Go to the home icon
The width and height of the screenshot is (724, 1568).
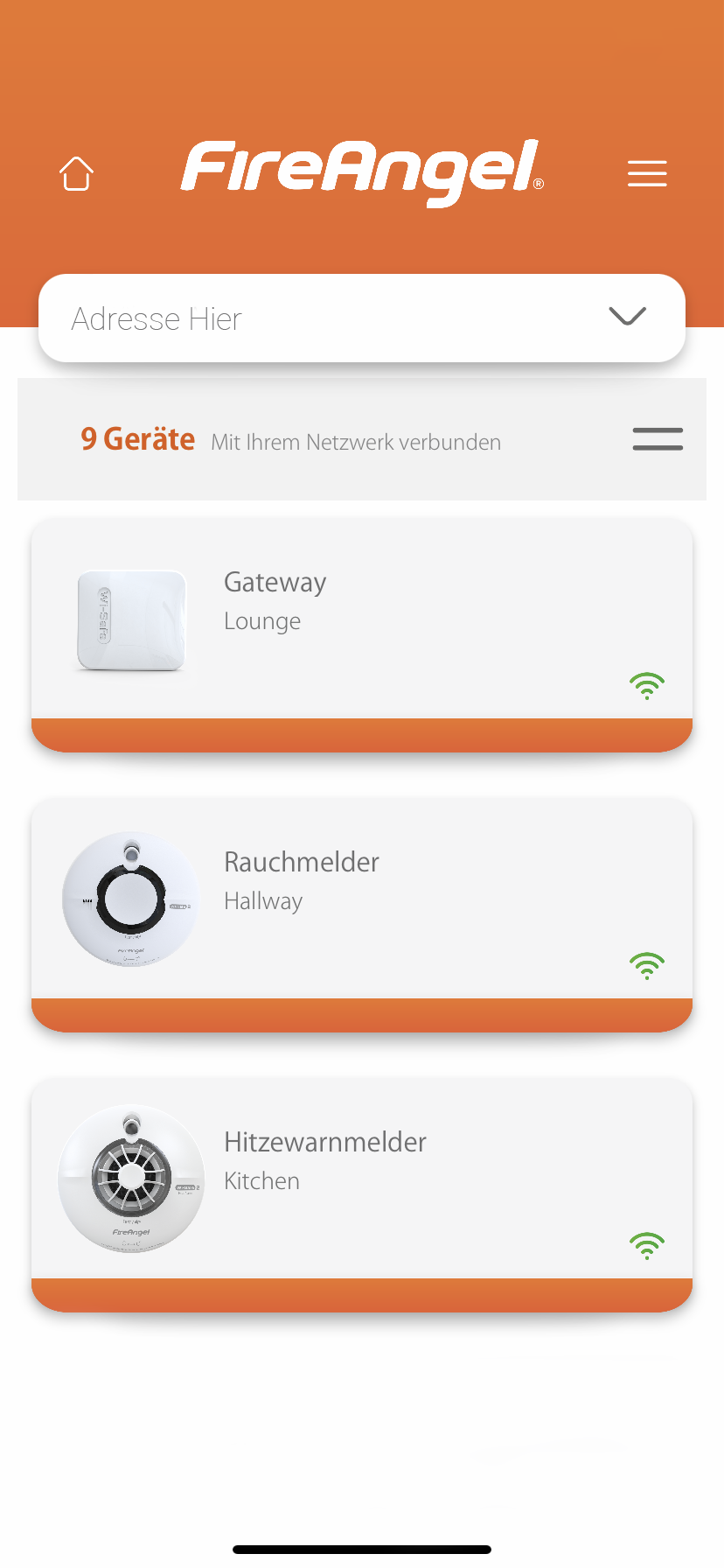[76, 173]
